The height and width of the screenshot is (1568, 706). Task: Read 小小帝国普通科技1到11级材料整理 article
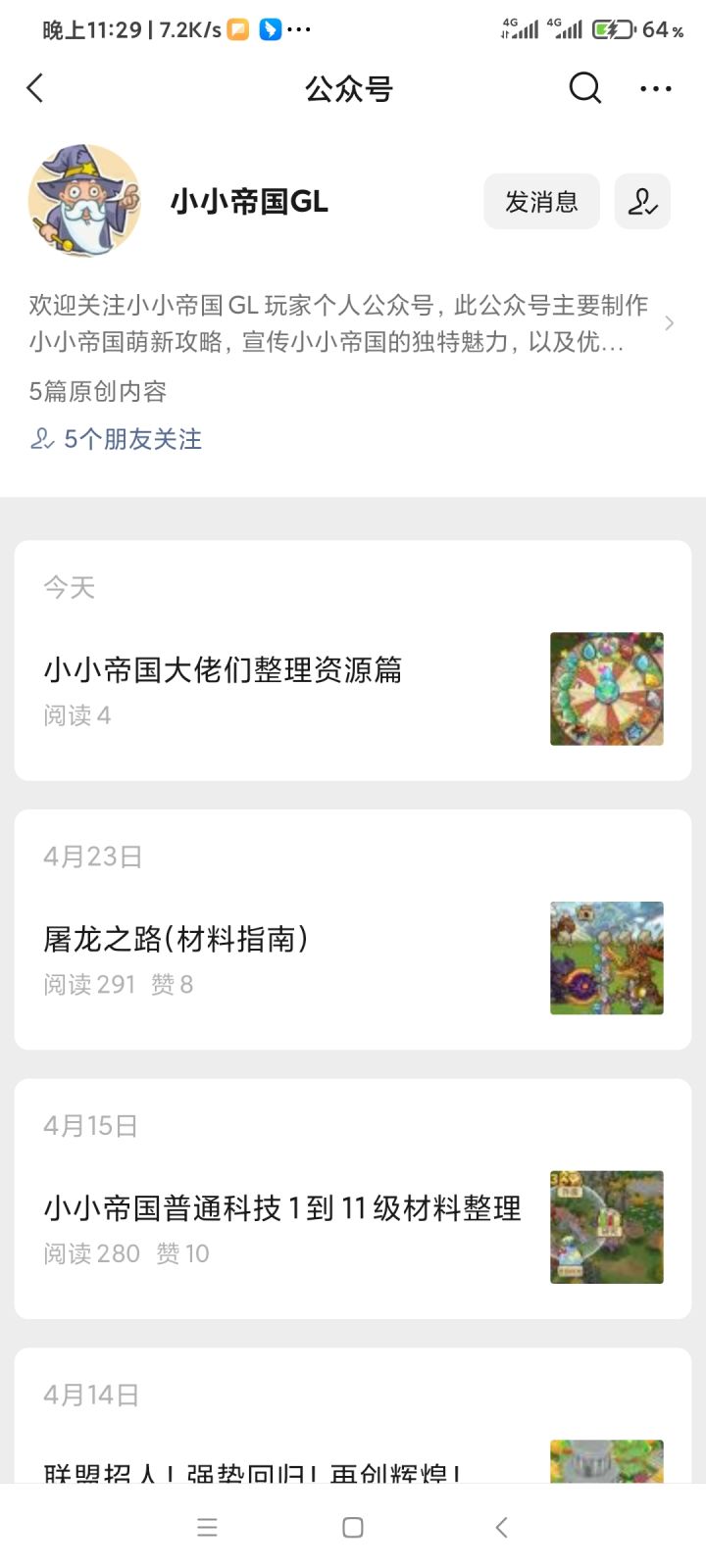282,1208
